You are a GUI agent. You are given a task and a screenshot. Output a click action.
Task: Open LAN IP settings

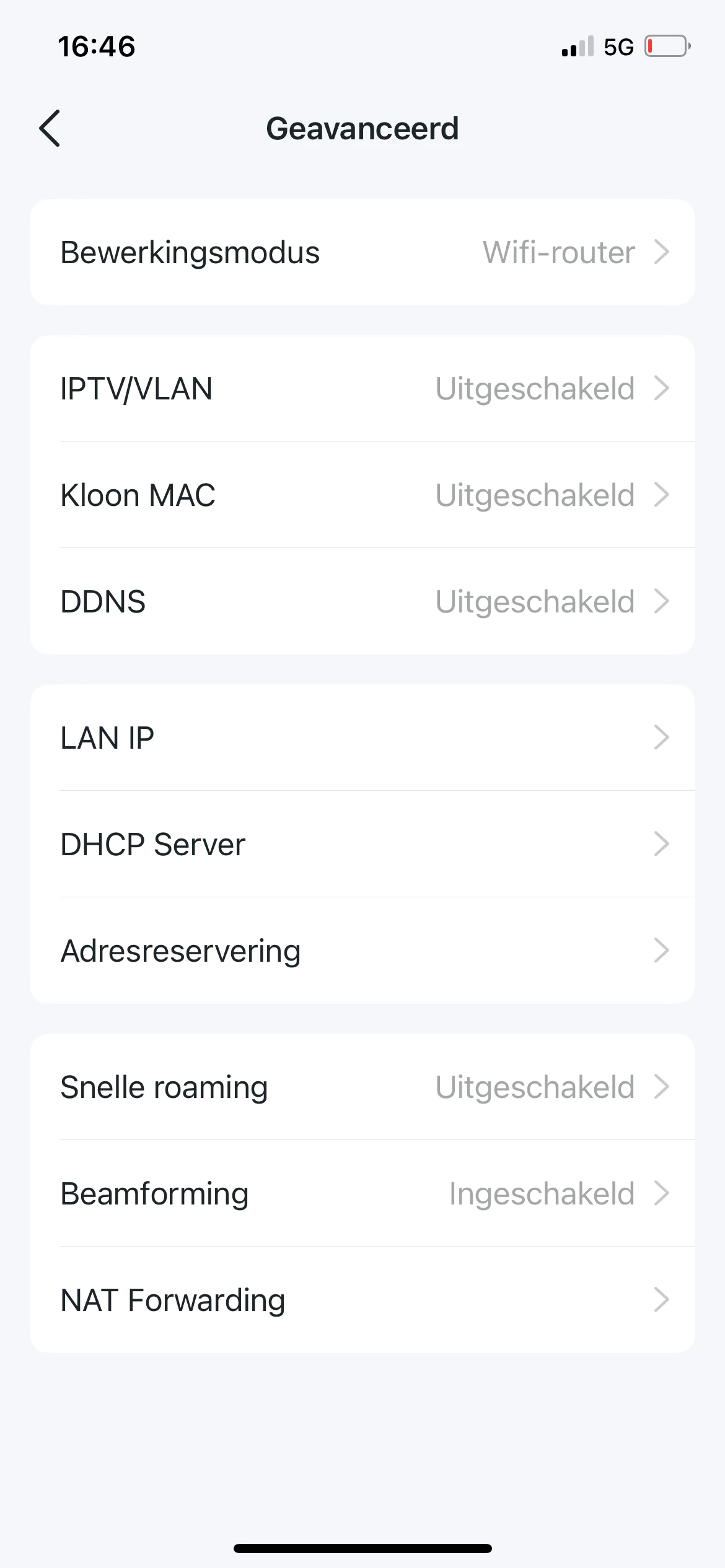[362, 738]
